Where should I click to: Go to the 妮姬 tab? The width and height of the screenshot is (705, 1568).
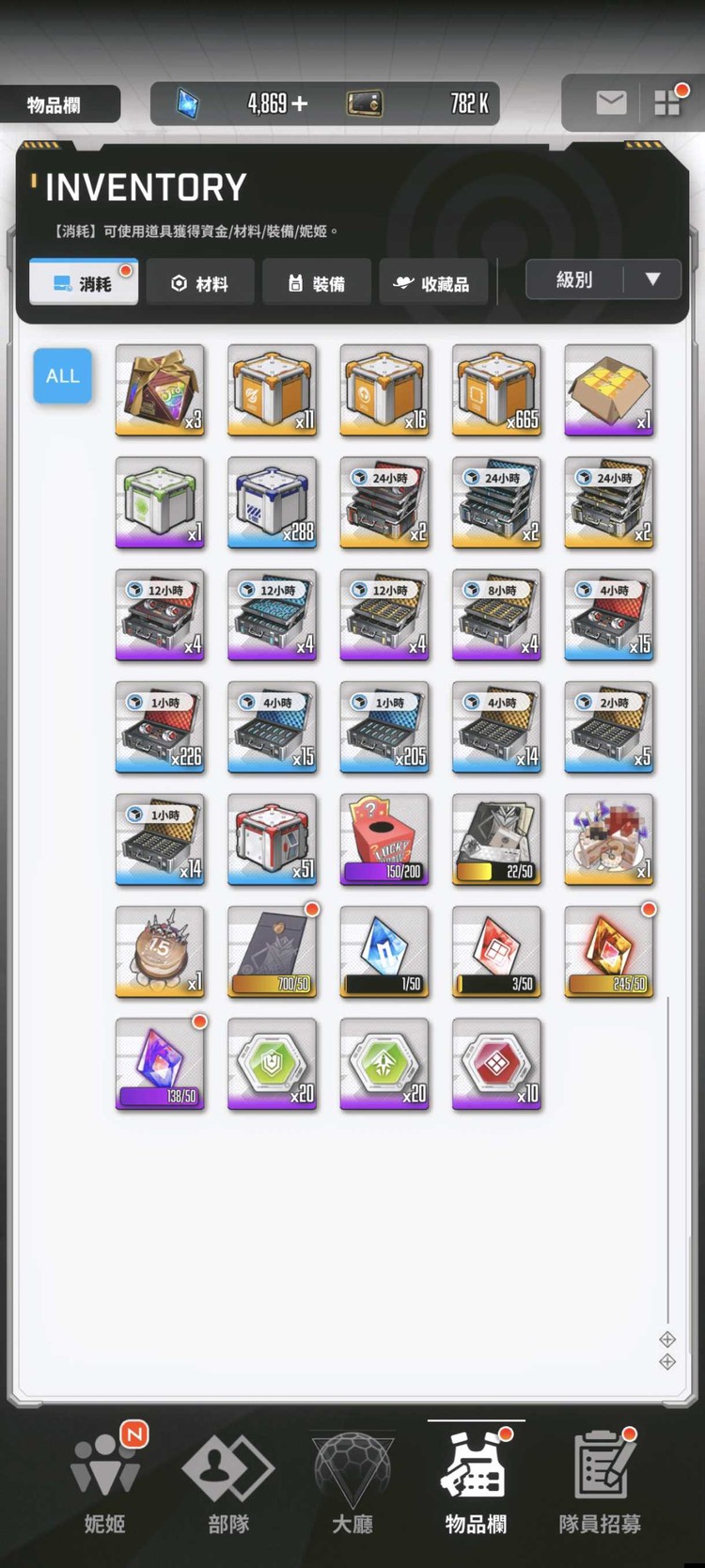click(104, 1481)
